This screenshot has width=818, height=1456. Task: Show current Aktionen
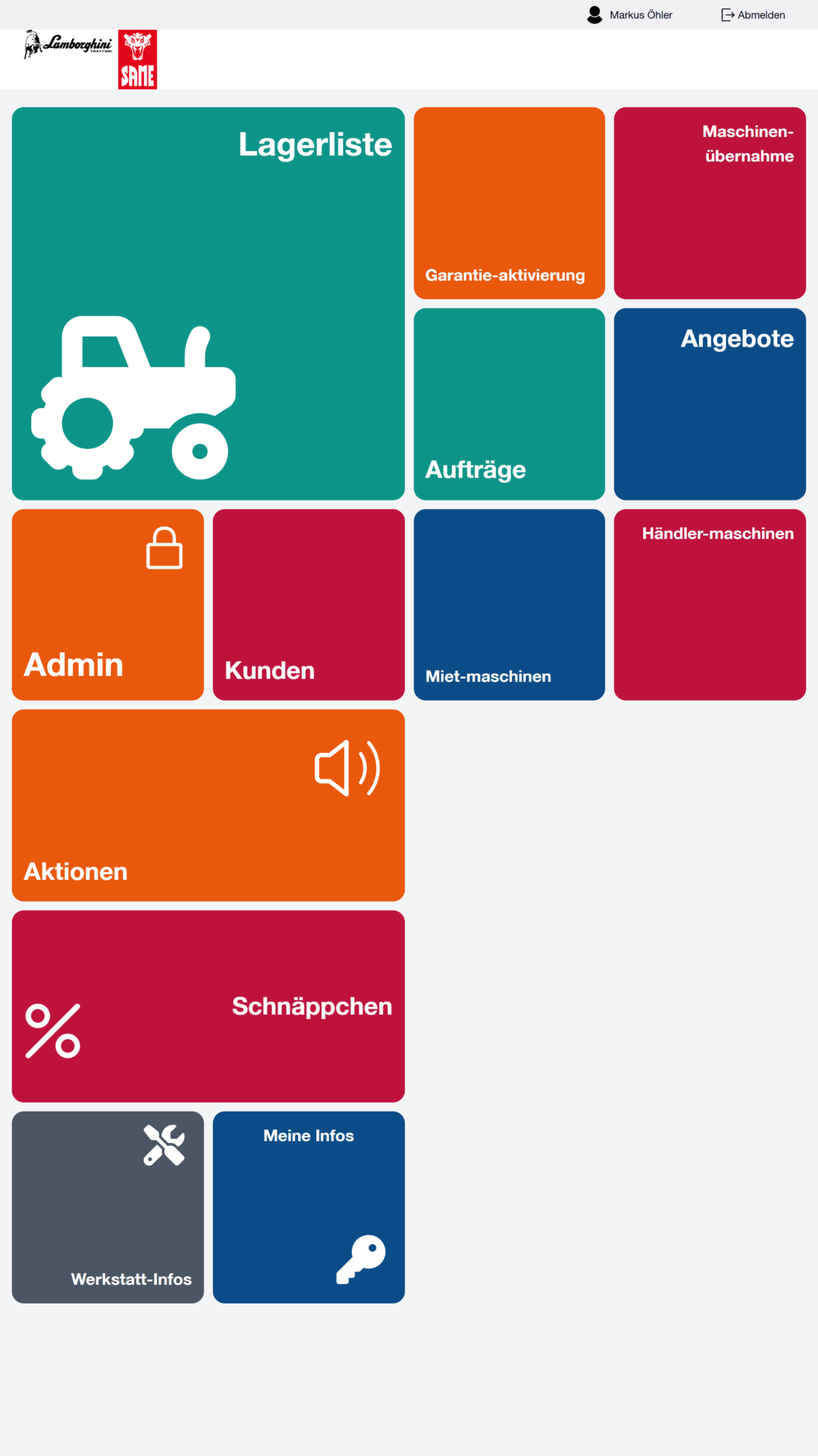[208, 805]
